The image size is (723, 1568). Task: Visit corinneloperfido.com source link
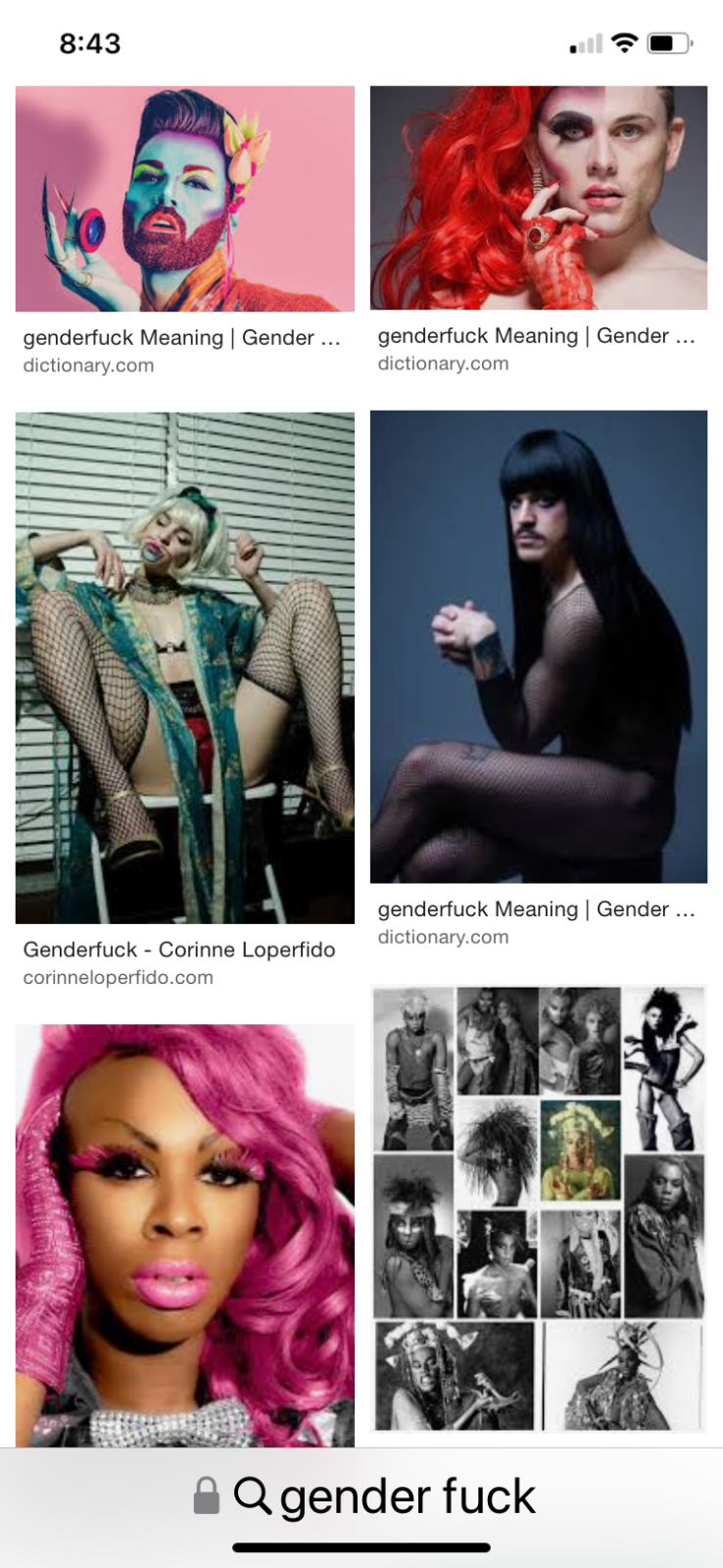point(118,977)
